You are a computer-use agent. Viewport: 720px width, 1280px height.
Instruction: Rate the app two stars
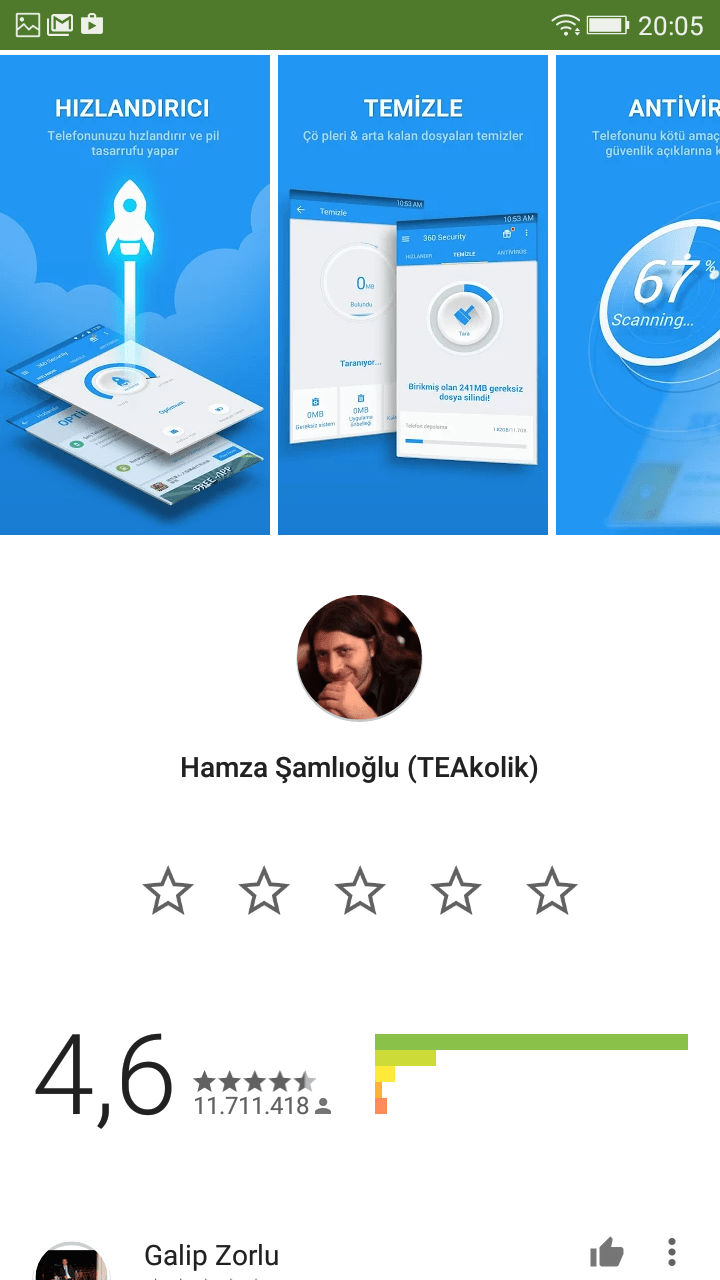[264, 891]
